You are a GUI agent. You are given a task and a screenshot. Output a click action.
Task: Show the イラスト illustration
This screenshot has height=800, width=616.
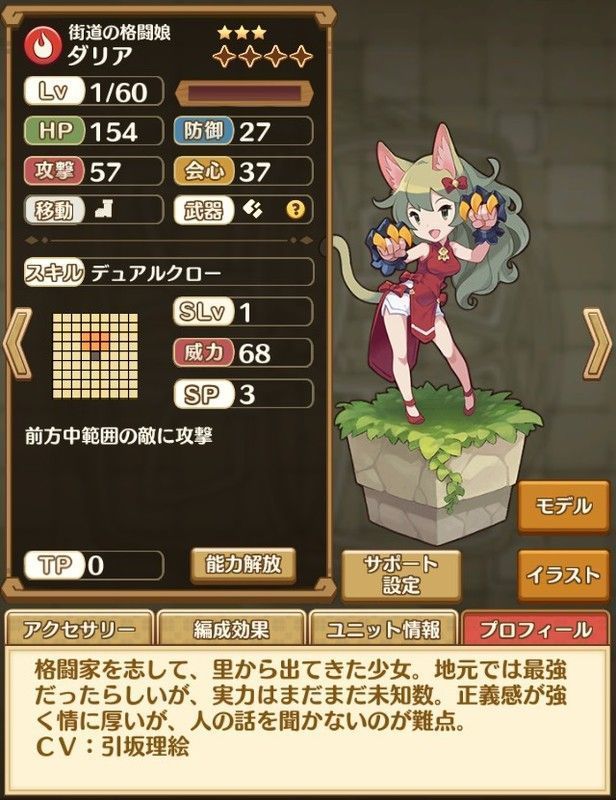tap(565, 574)
